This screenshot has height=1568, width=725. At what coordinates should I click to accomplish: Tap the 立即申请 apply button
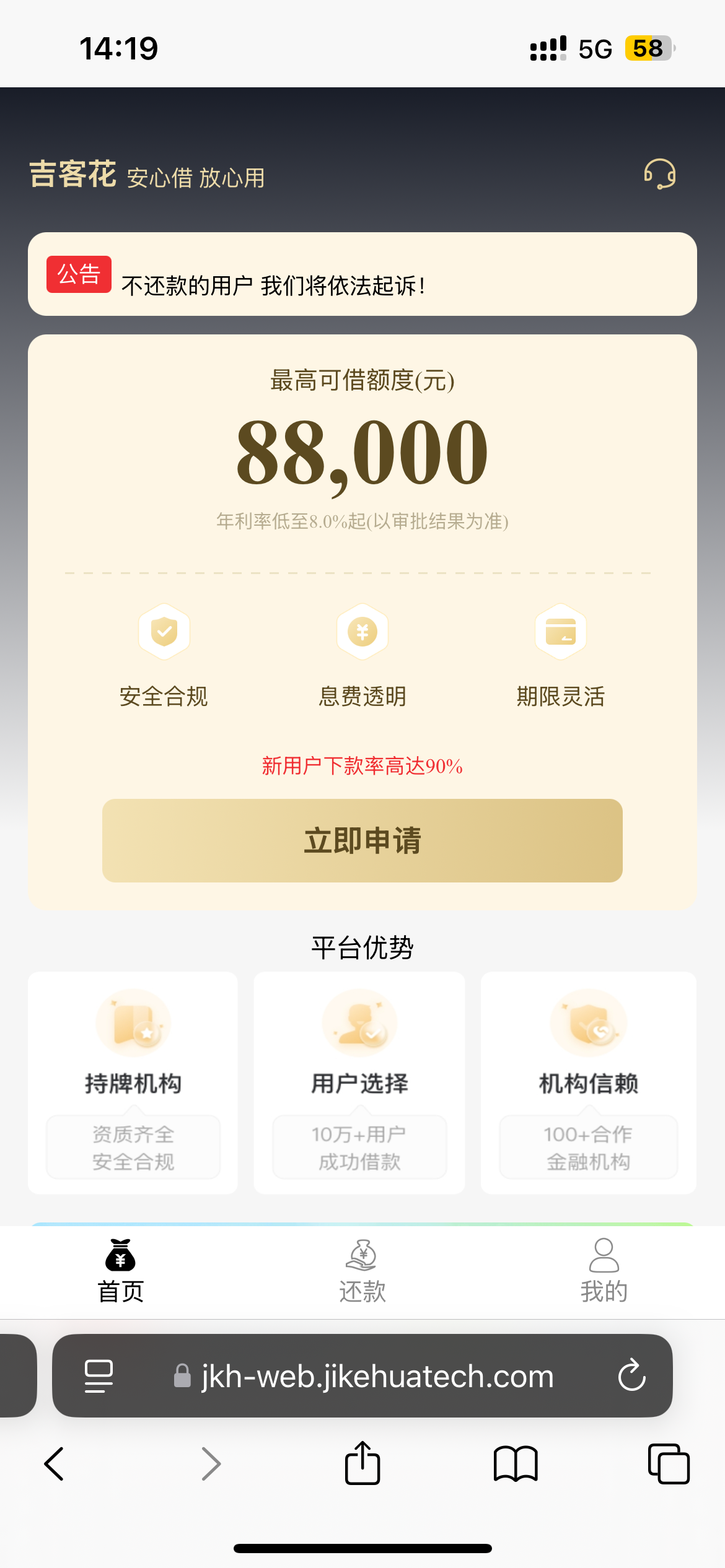coord(362,840)
